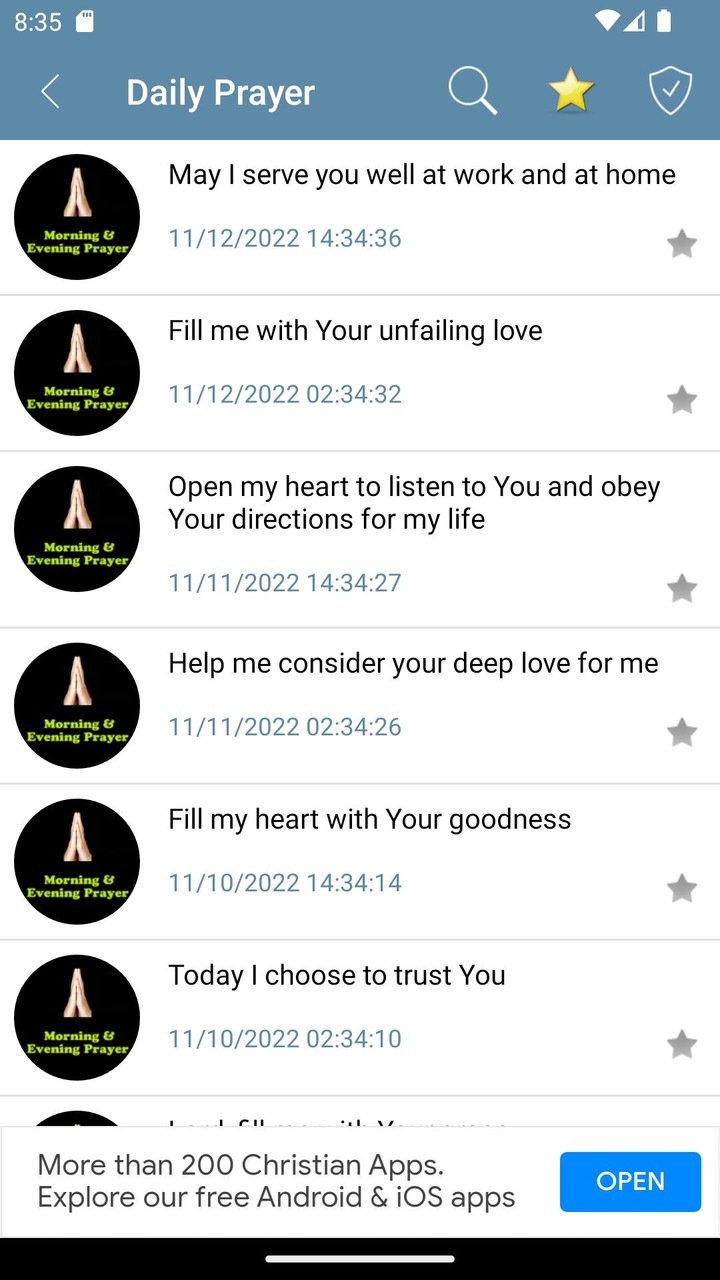Screen dimensions: 720x1280
Task: Toggle the star on 'Open my heart to listen to You'
Action: [682, 588]
